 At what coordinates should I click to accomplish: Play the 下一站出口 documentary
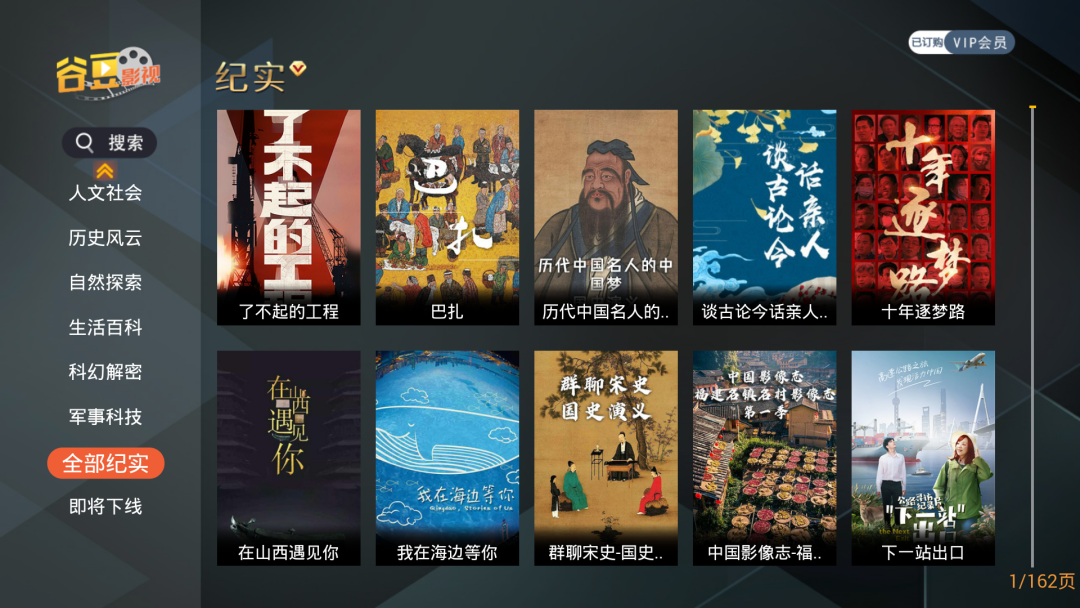923,458
